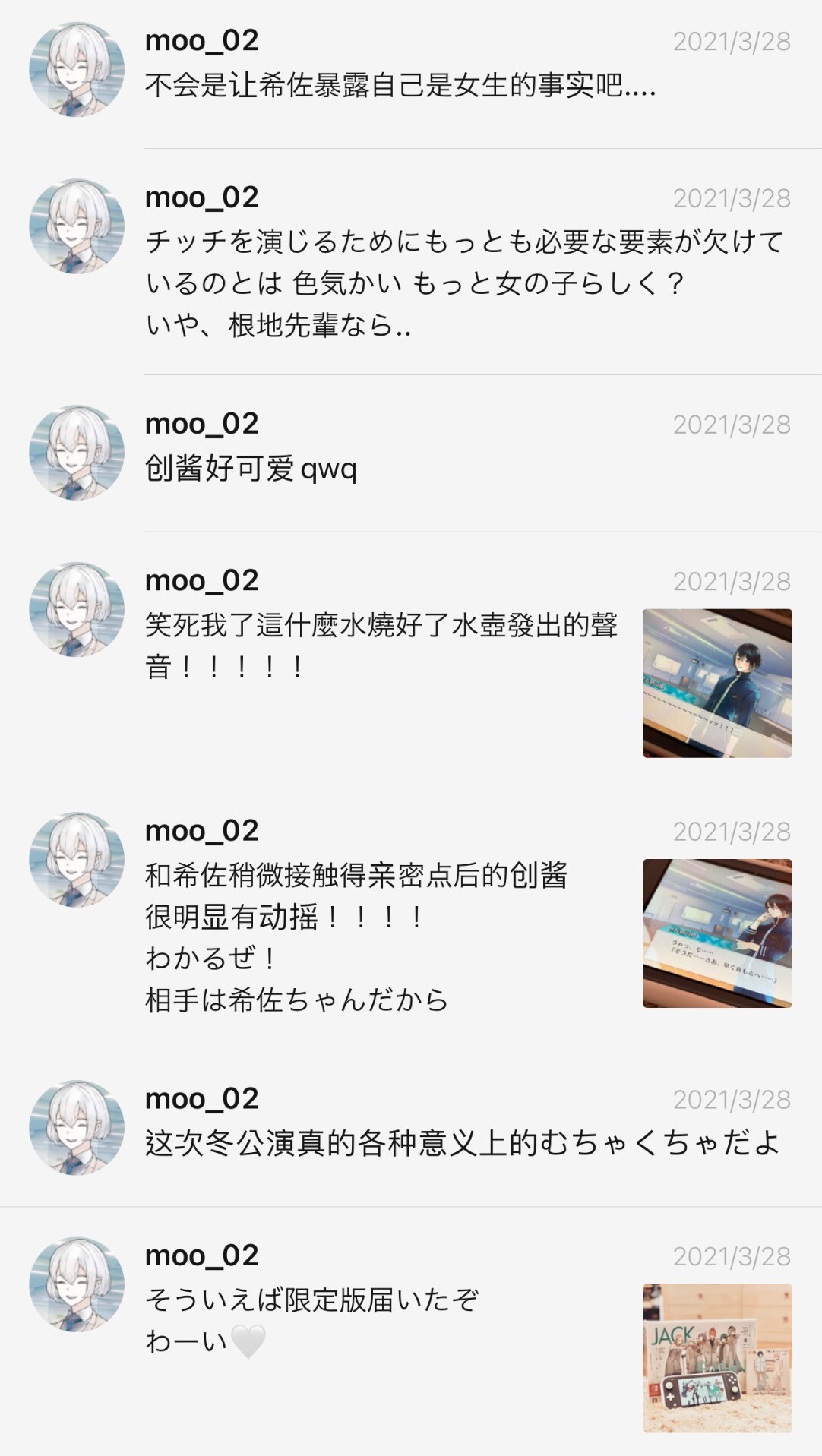Screen dimensions: 822x1456
Task: Tap moo_02 username on そういえば限定版 post
Action: pos(202,1255)
